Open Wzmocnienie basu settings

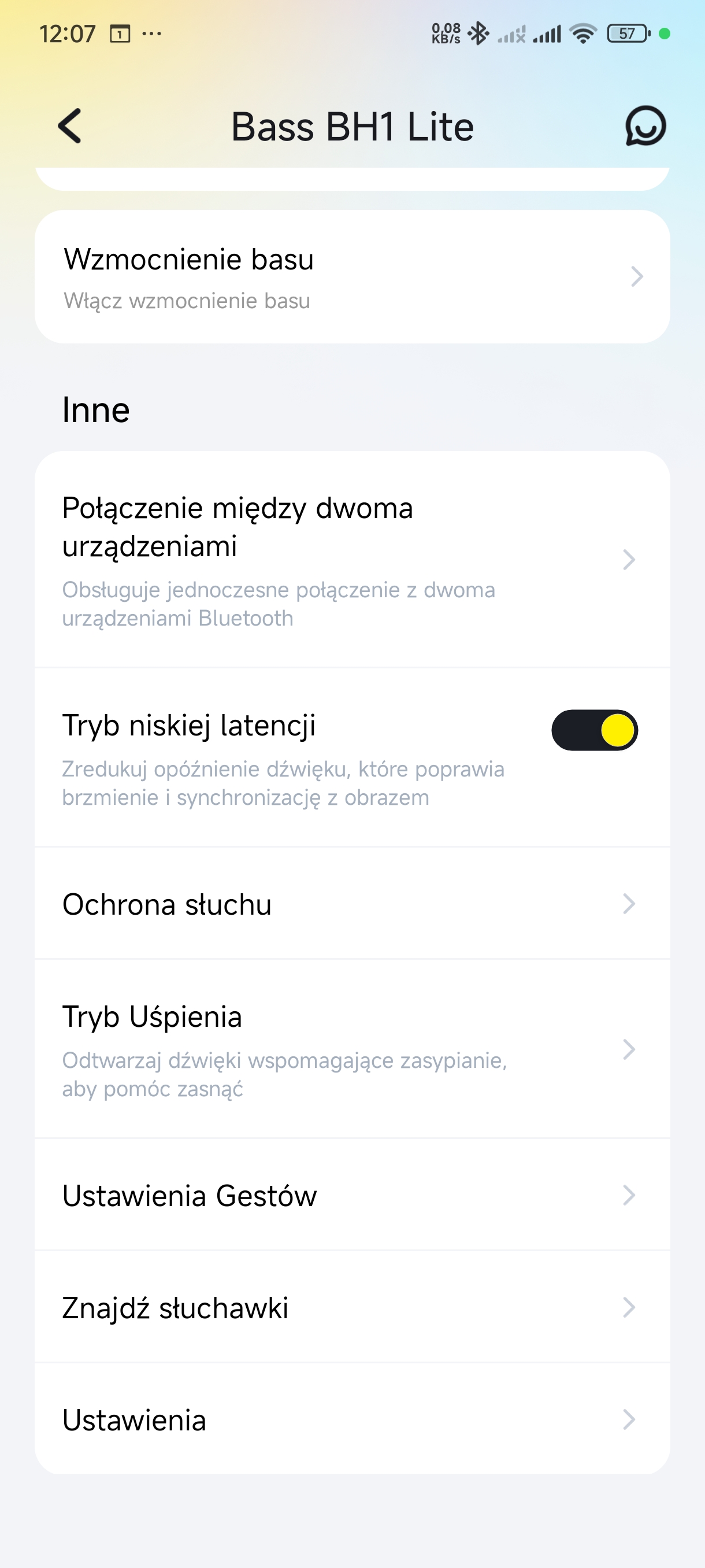[x=351, y=277]
